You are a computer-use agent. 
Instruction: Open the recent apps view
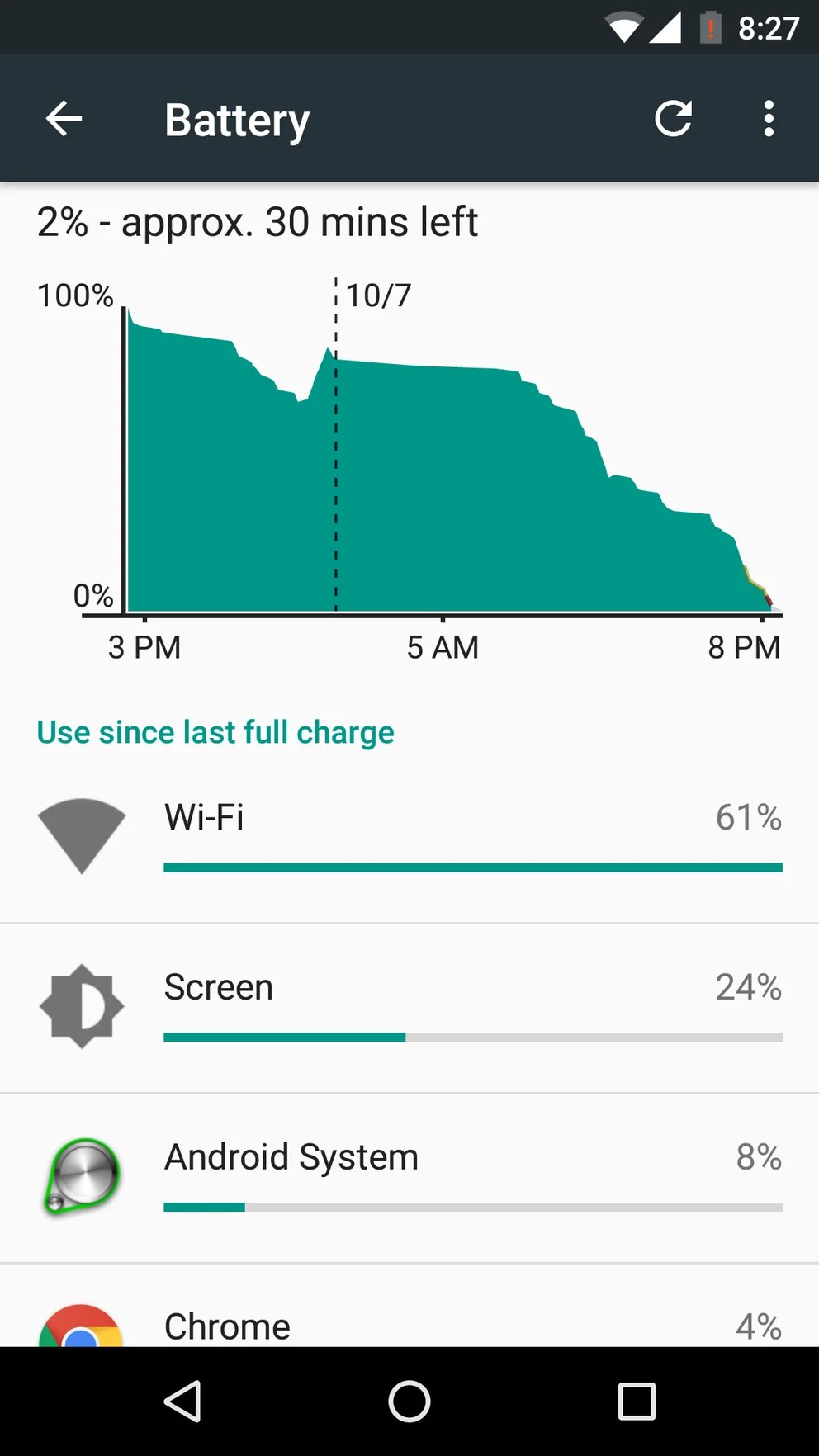637,1402
